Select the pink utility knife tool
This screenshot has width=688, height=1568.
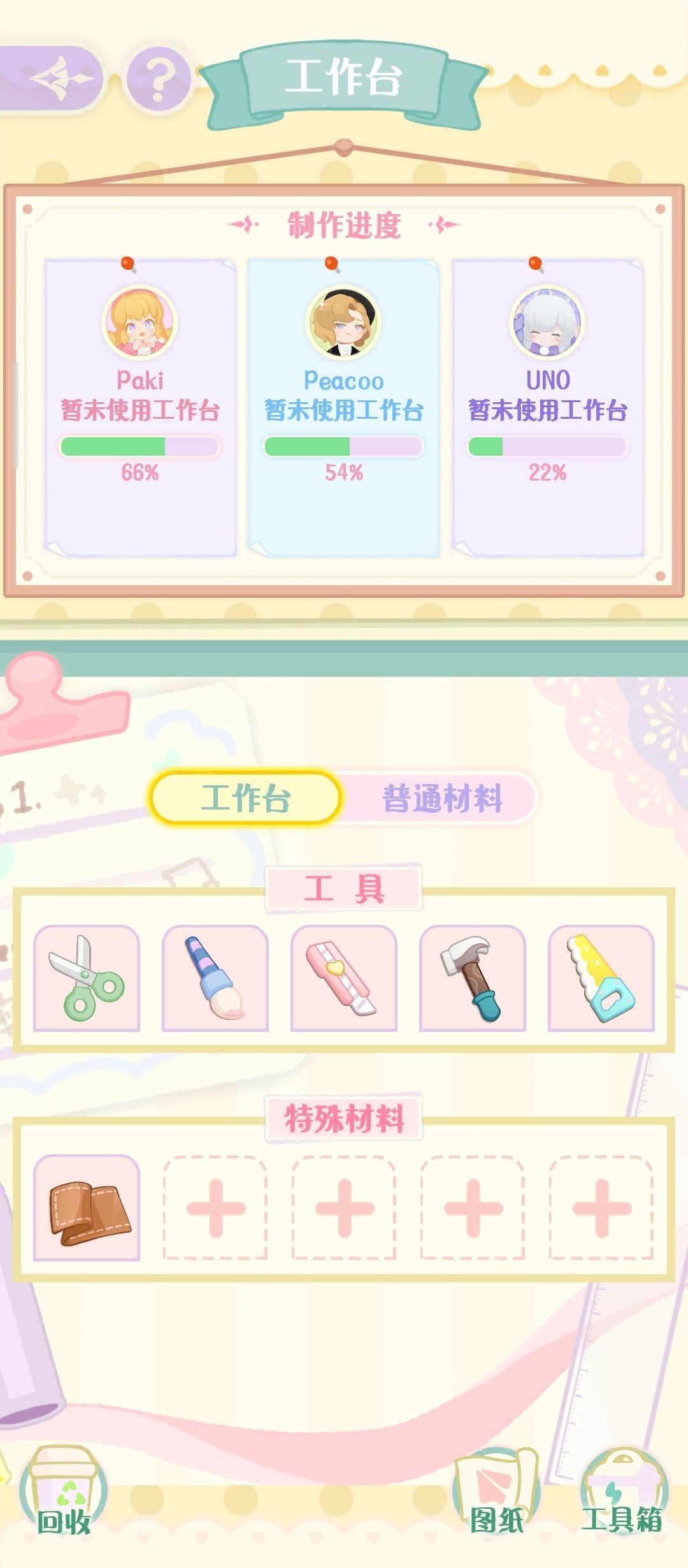click(x=344, y=978)
